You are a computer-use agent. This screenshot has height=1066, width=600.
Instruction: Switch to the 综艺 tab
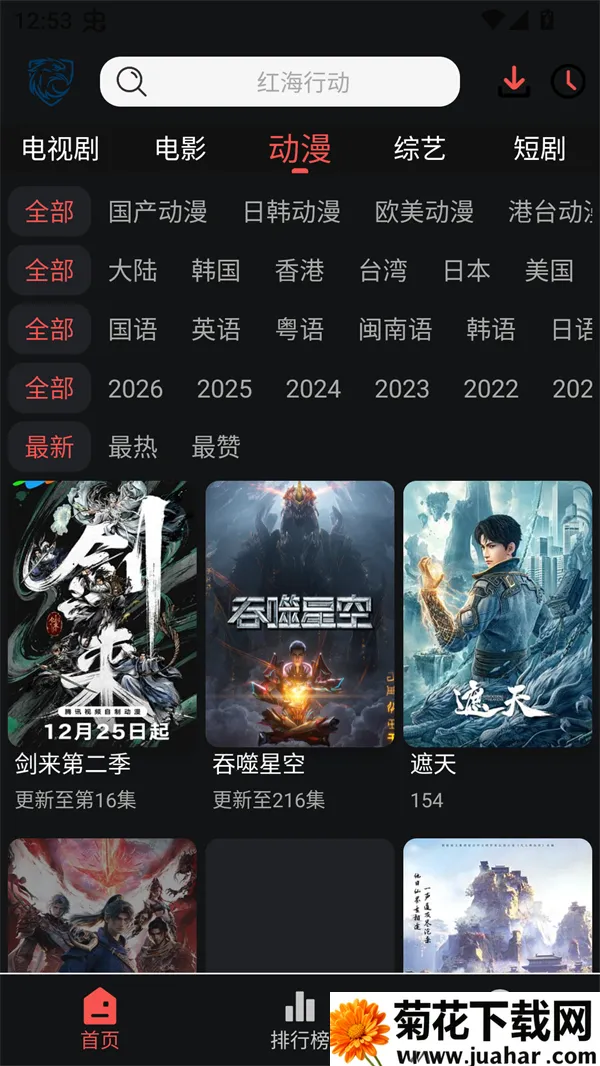point(420,149)
